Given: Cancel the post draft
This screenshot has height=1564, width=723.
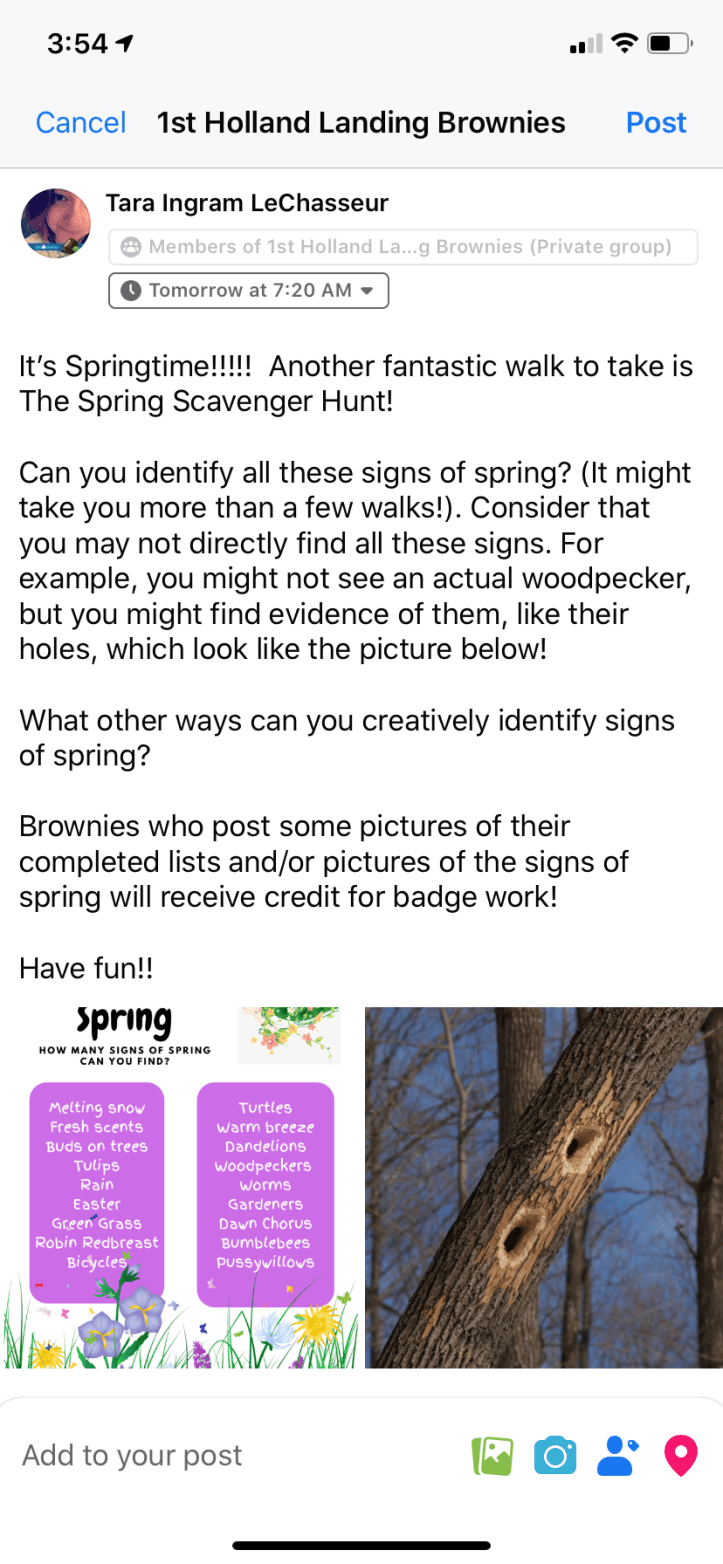Looking at the screenshot, I should tap(81, 123).
